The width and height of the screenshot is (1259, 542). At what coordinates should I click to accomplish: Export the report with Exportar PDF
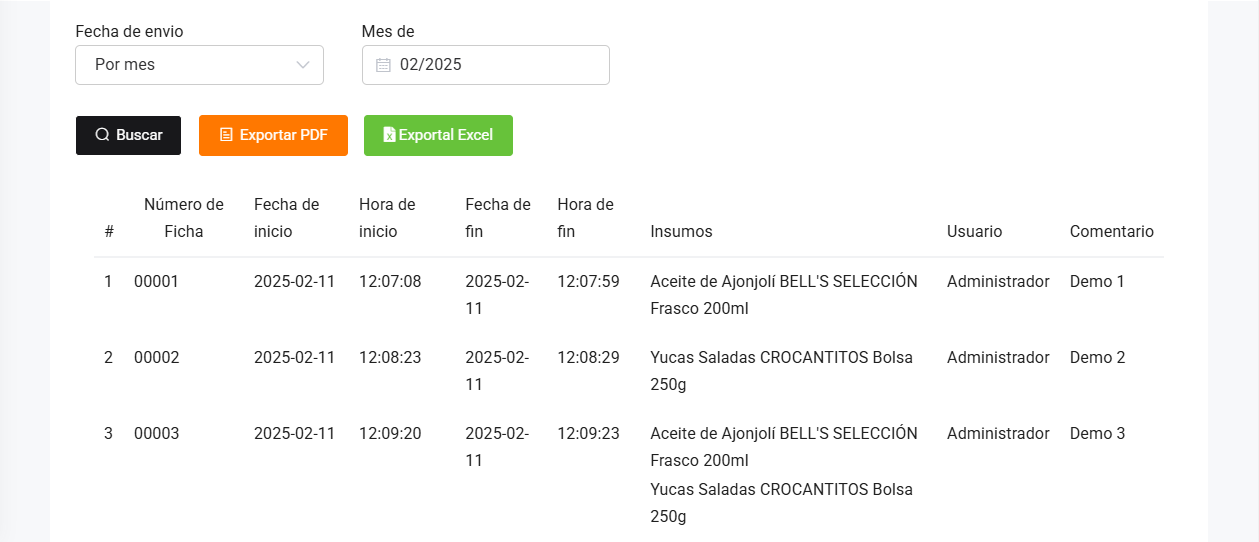pos(273,135)
